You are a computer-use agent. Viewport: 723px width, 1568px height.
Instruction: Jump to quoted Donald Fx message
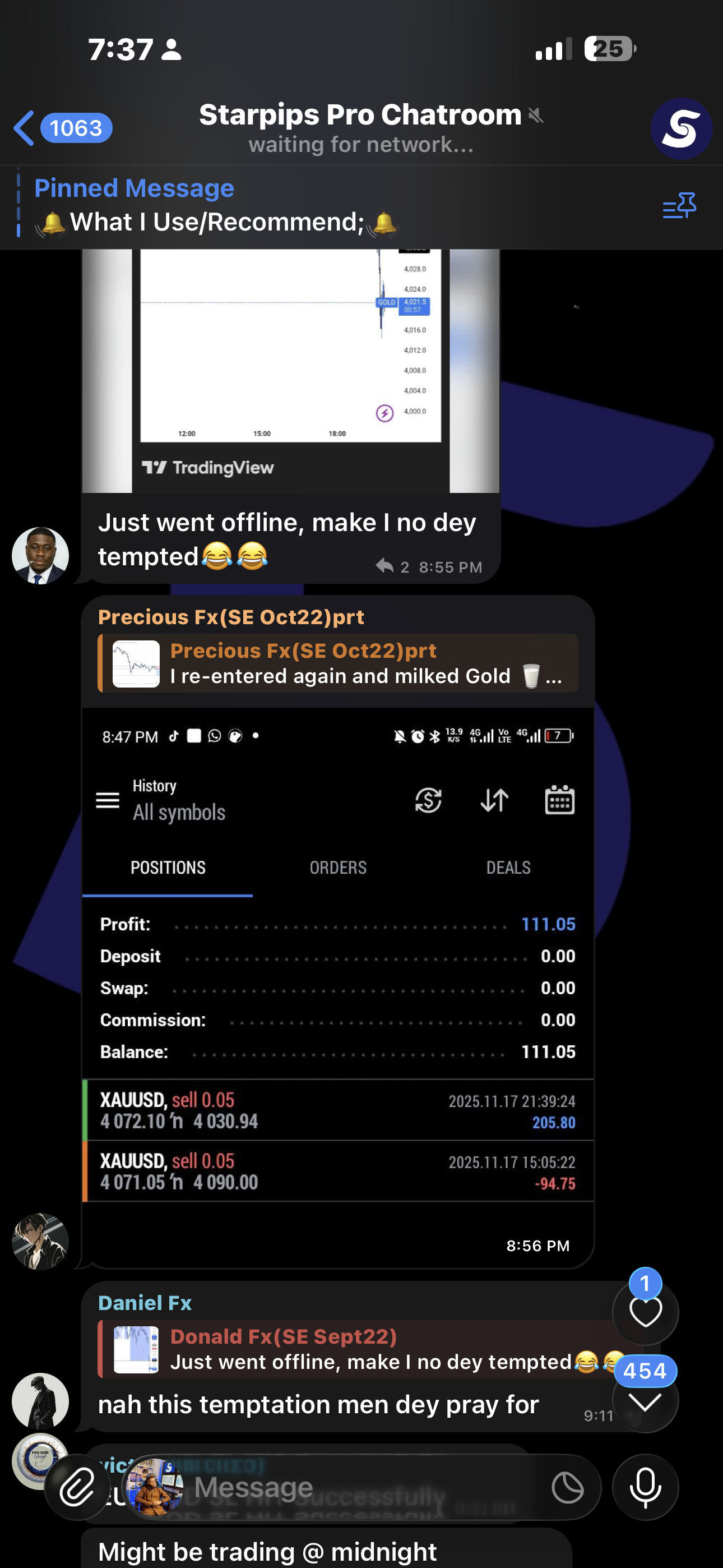(x=359, y=1348)
